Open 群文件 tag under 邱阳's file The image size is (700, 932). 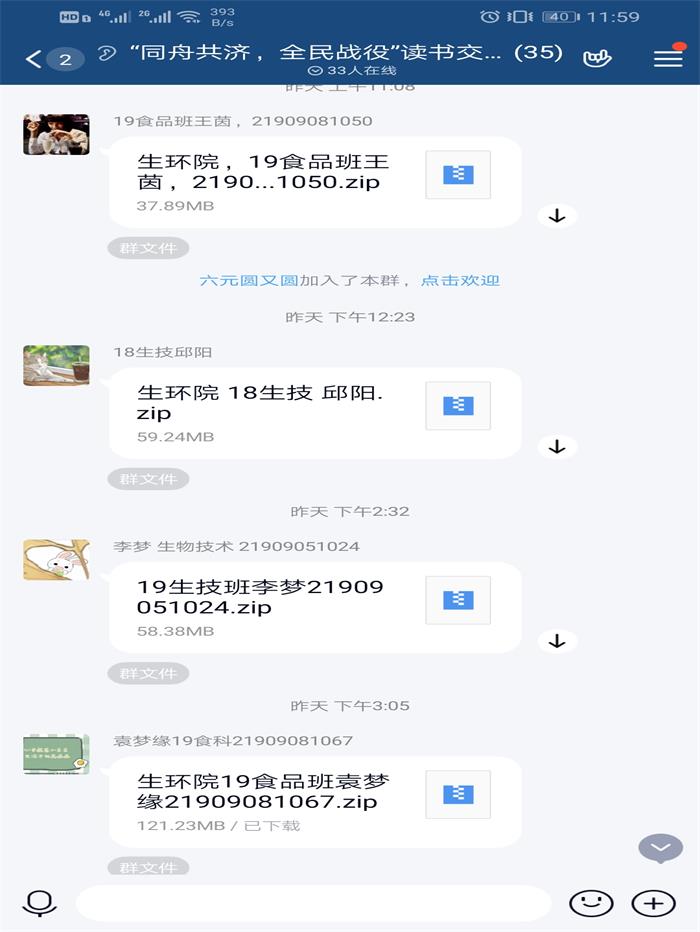pos(148,479)
